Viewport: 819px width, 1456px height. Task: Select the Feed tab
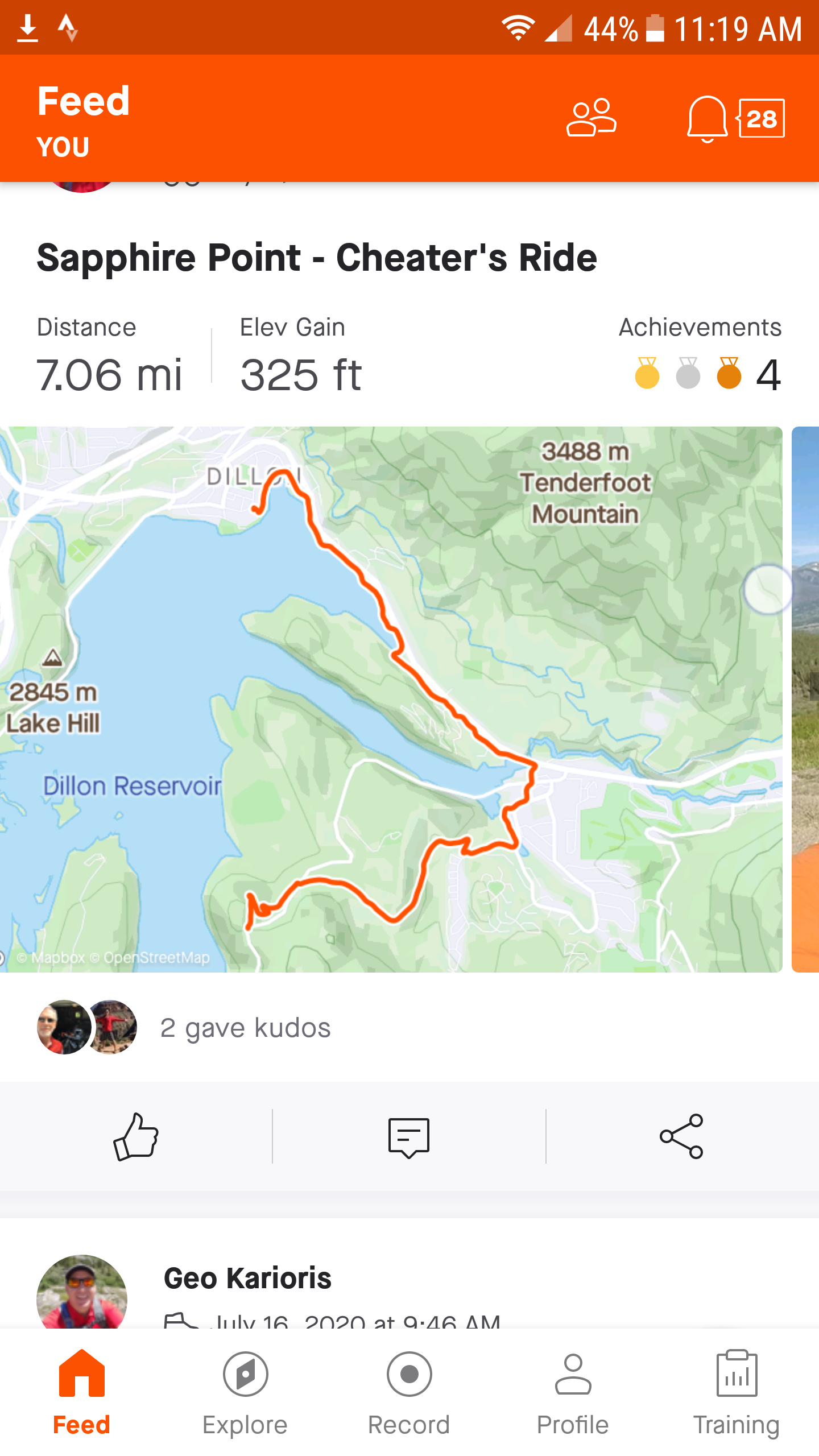click(x=81, y=1392)
